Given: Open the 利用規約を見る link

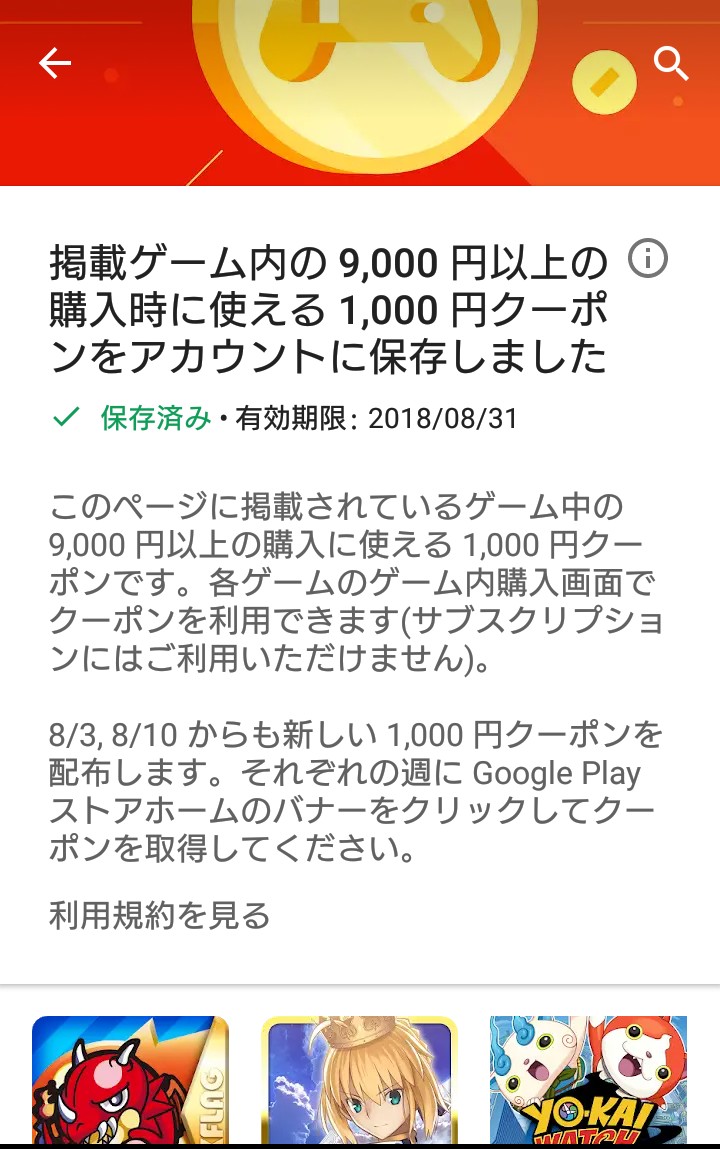Looking at the screenshot, I should tap(160, 914).
